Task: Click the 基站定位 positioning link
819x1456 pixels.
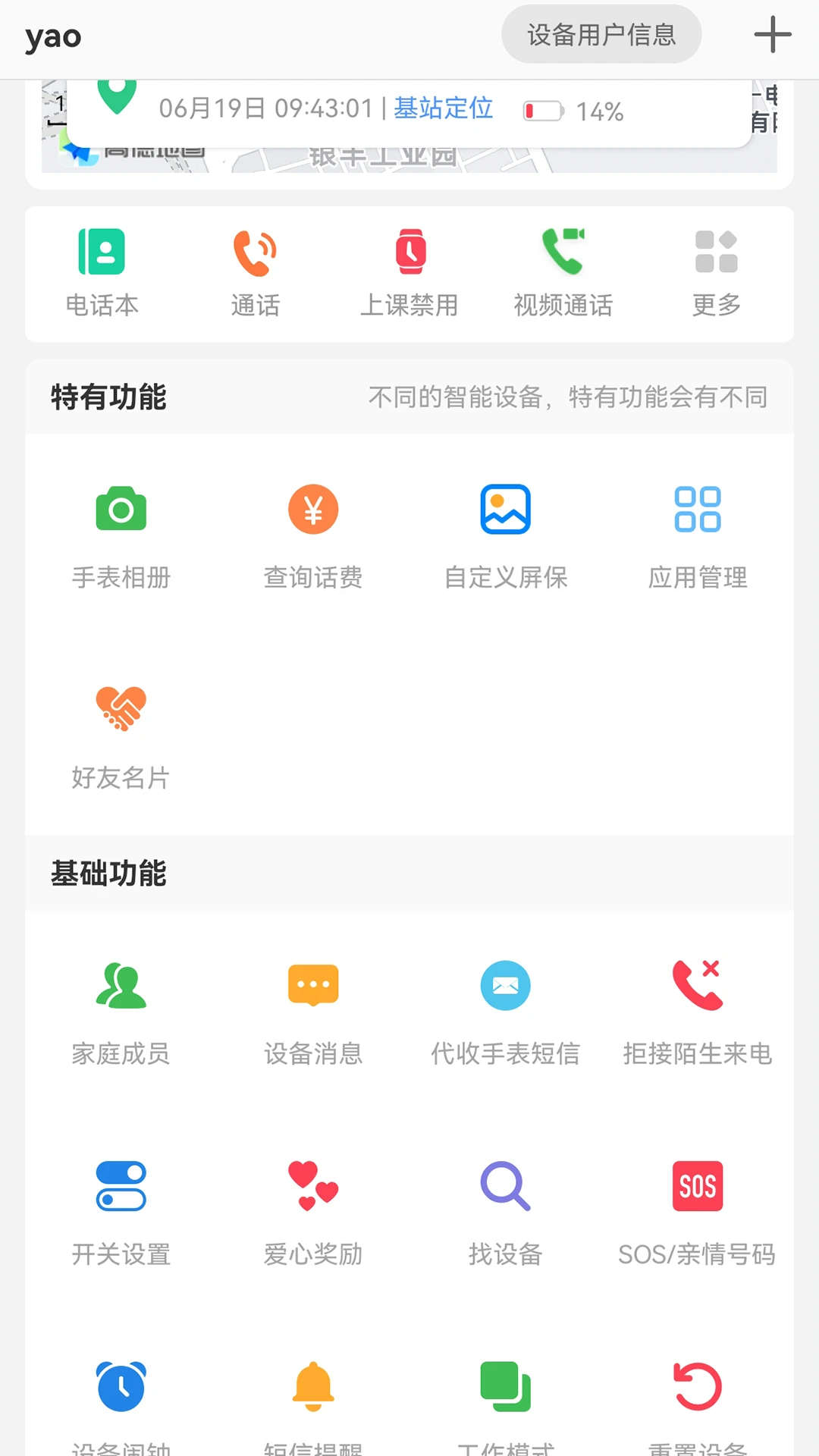Action: (443, 108)
